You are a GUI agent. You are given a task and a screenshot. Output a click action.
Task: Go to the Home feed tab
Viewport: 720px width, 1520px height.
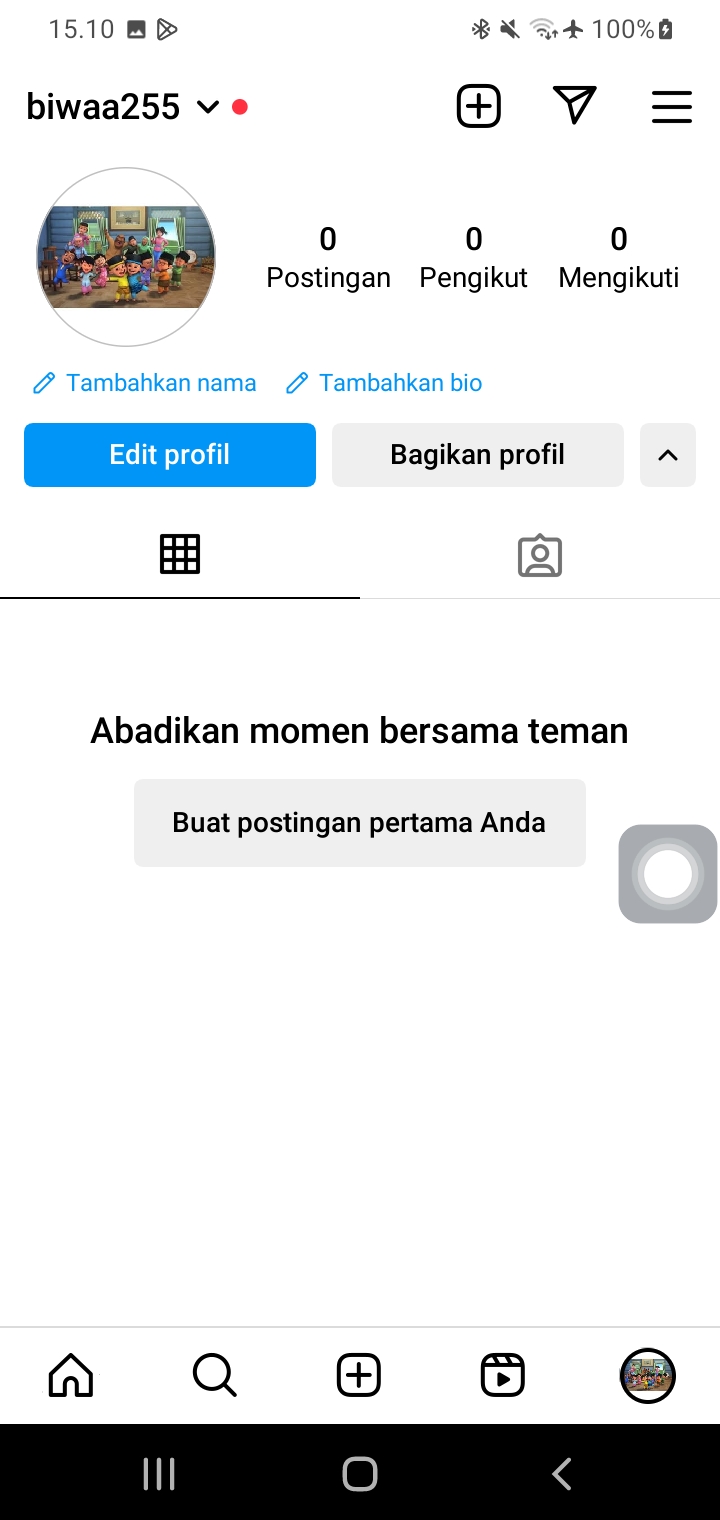pos(71,1376)
